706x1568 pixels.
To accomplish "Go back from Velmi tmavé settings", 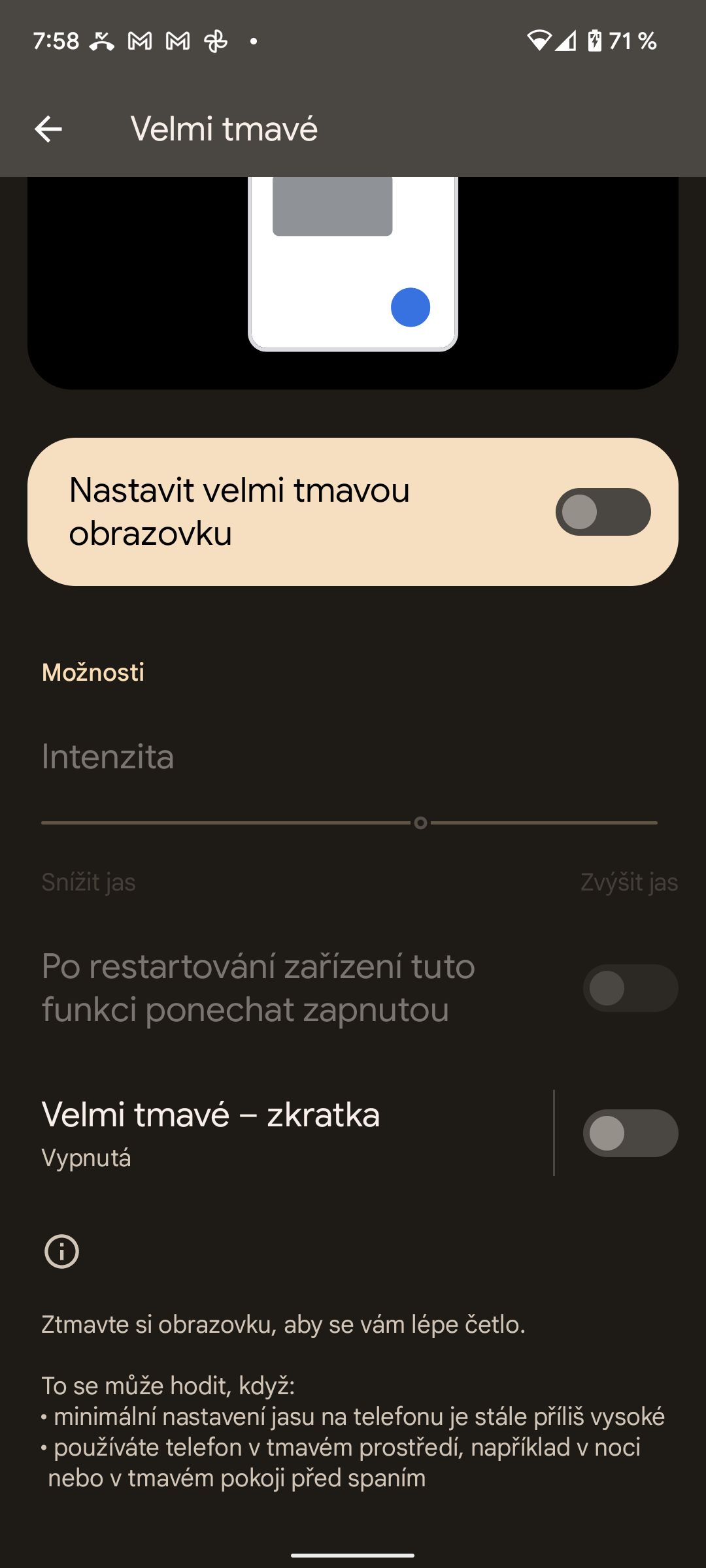I will click(48, 129).
